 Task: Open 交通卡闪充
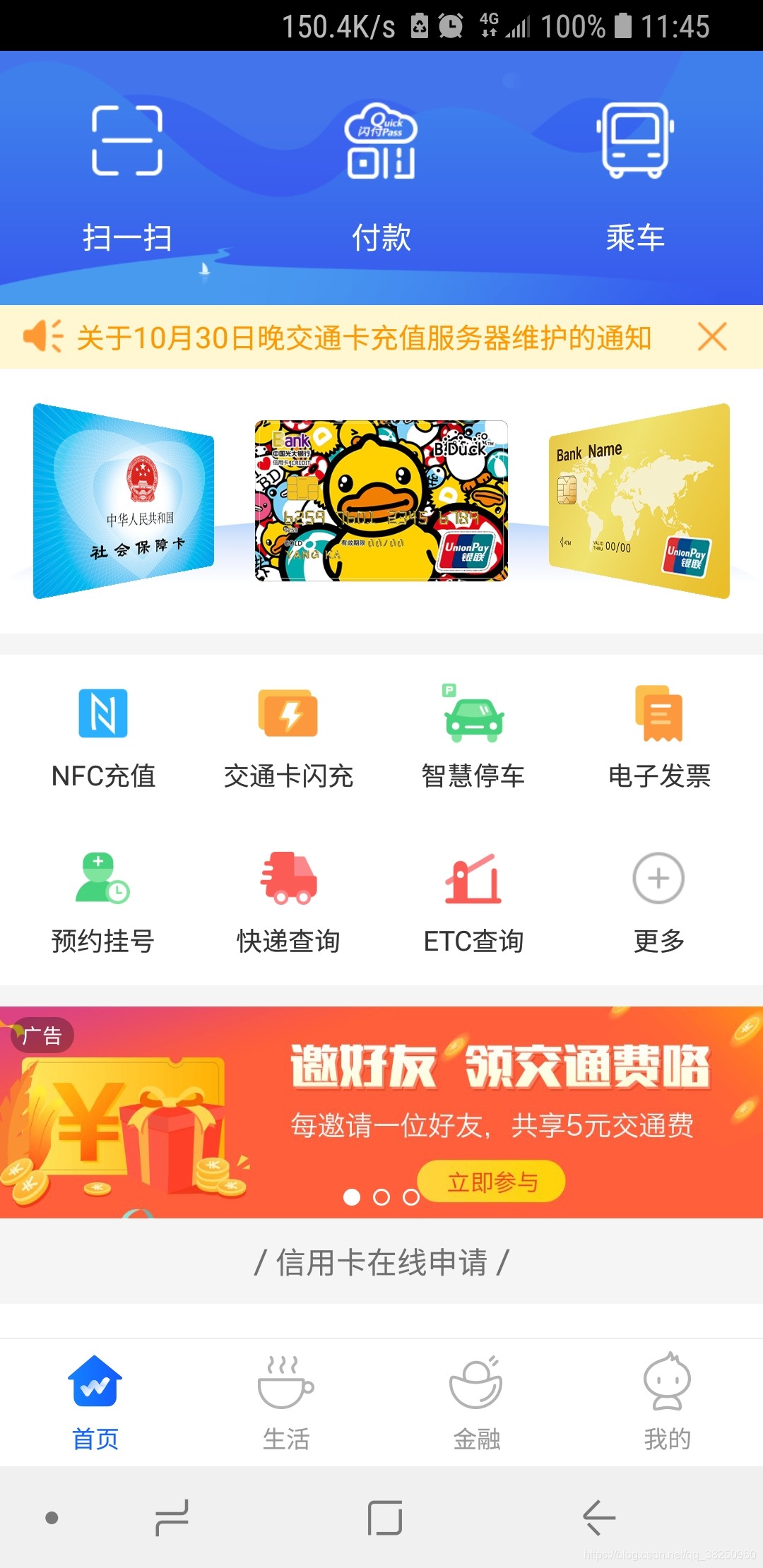tap(288, 738)
